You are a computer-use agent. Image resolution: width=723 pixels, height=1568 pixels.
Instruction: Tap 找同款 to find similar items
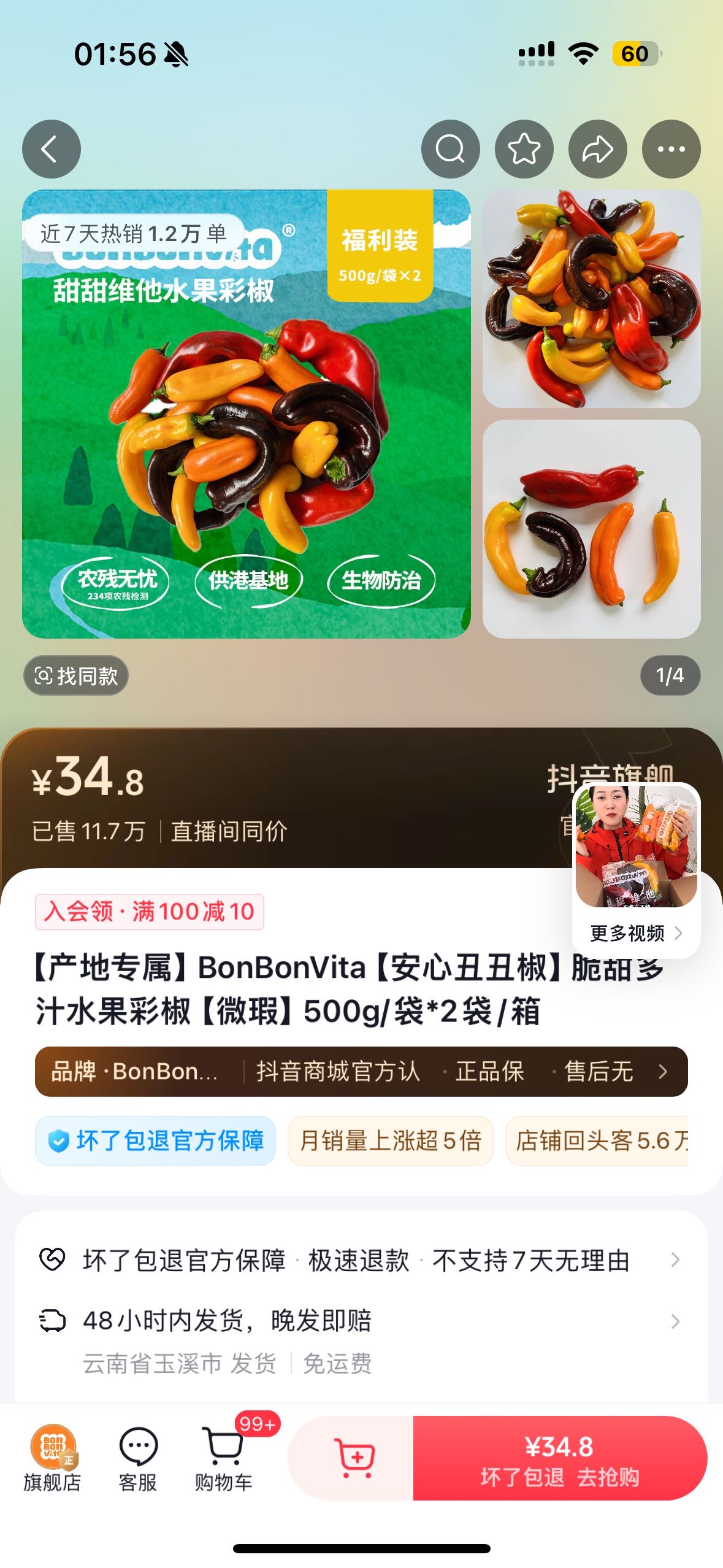[76, 676]
